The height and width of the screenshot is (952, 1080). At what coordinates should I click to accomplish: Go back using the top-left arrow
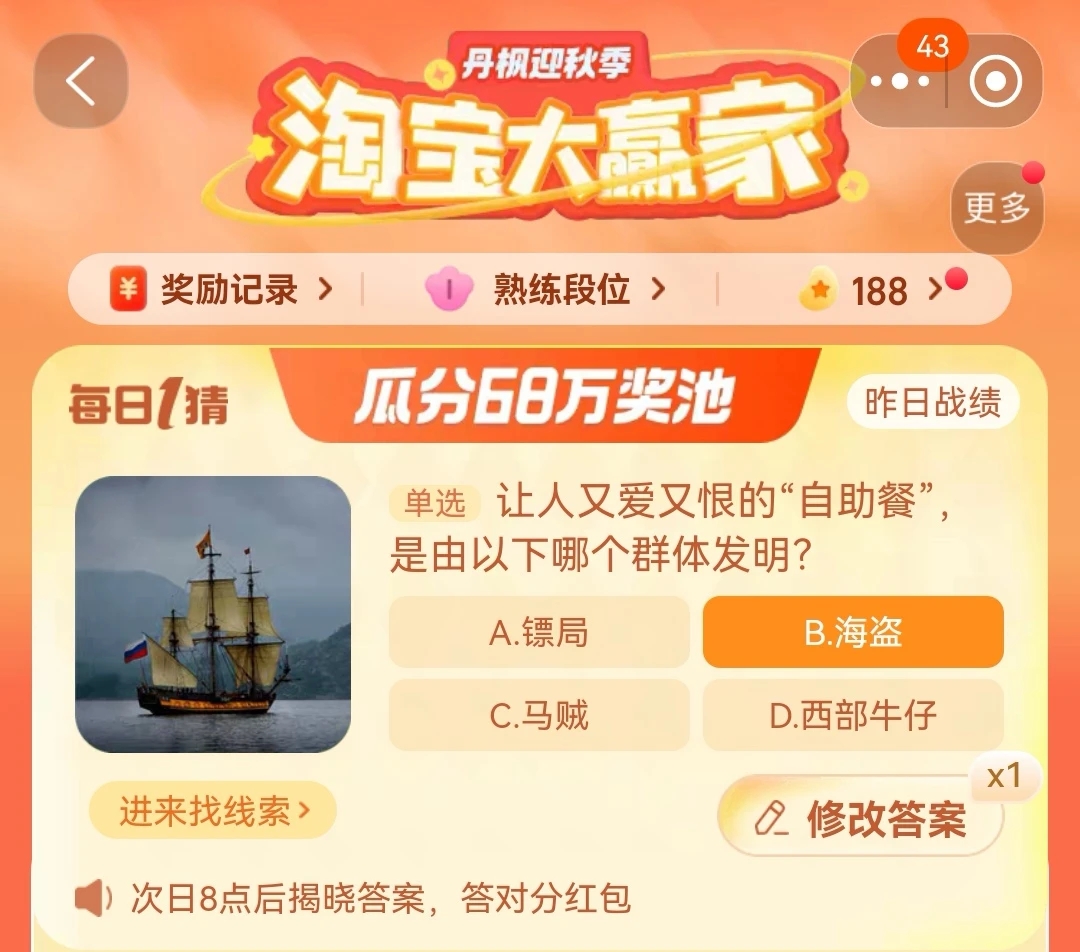point(81,81)
